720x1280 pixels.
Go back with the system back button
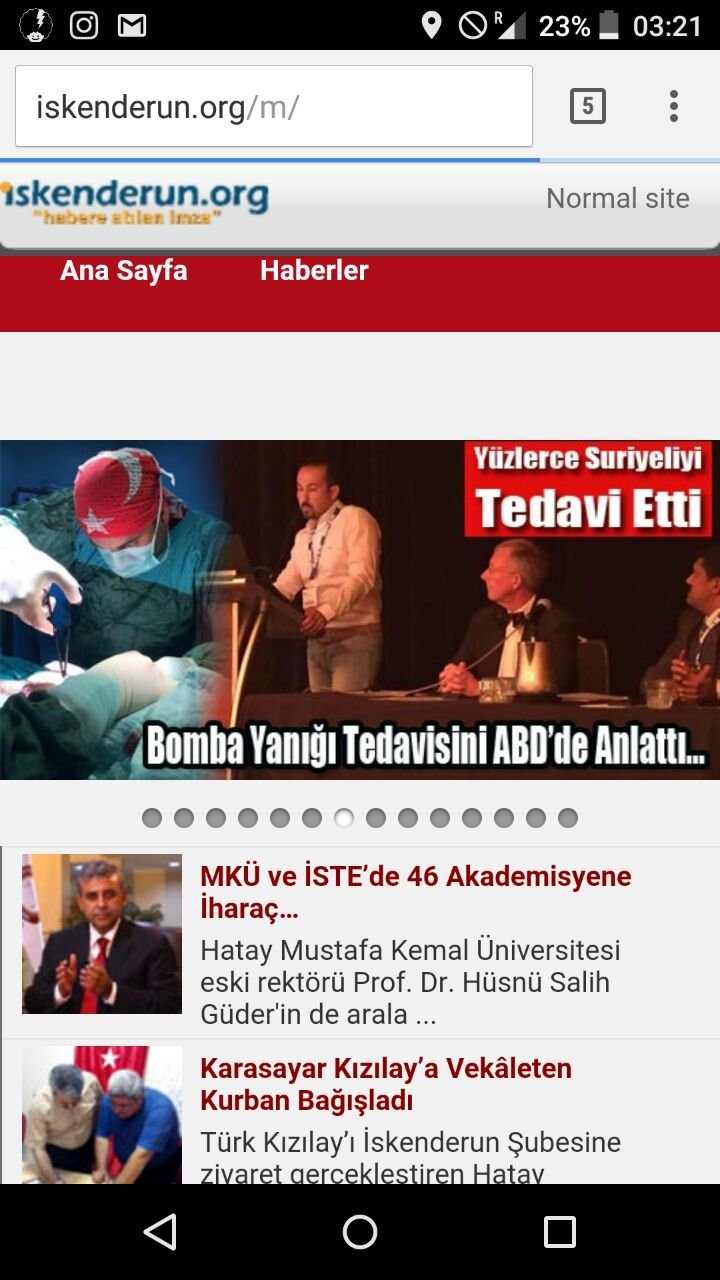pyautogui.click(x=160, y=1232)
